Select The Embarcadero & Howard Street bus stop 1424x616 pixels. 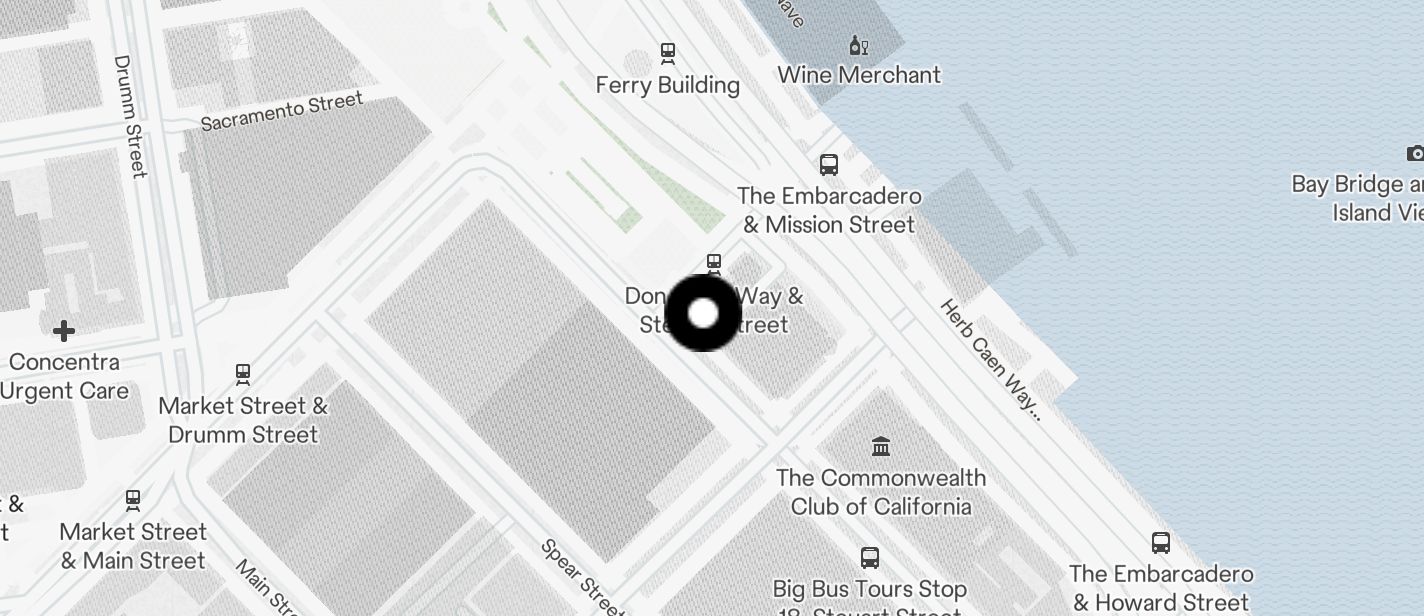click(1160, 543)
